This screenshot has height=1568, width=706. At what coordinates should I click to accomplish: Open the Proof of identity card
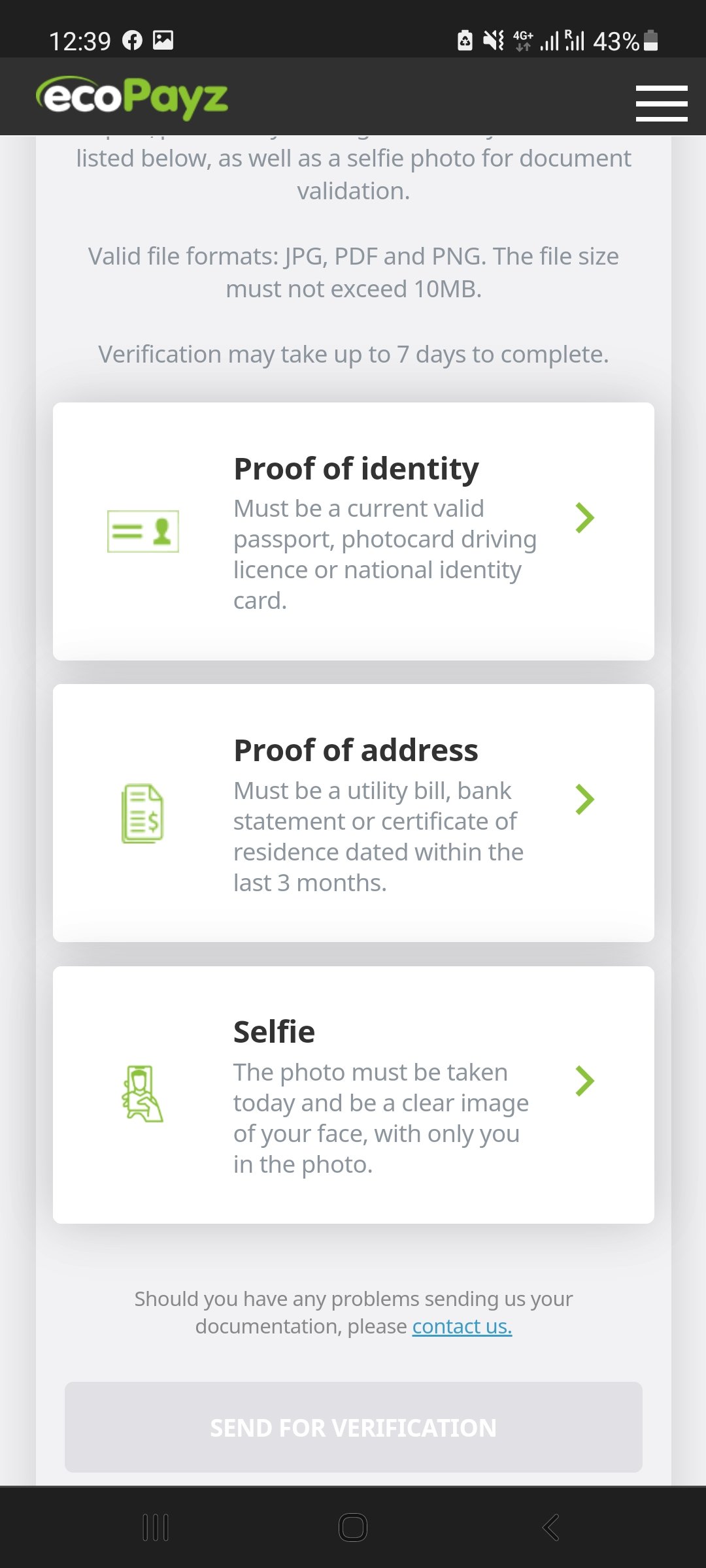[x=354, y=531]
